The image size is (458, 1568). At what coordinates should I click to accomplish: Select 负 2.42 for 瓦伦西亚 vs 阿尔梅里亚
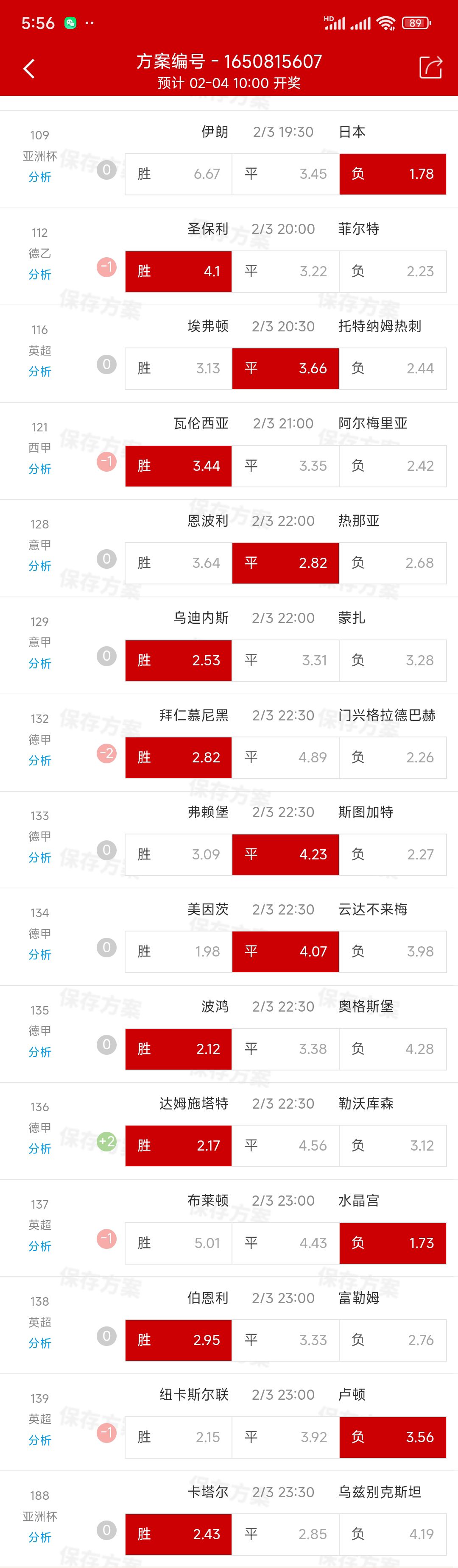(x=392, y=466)
